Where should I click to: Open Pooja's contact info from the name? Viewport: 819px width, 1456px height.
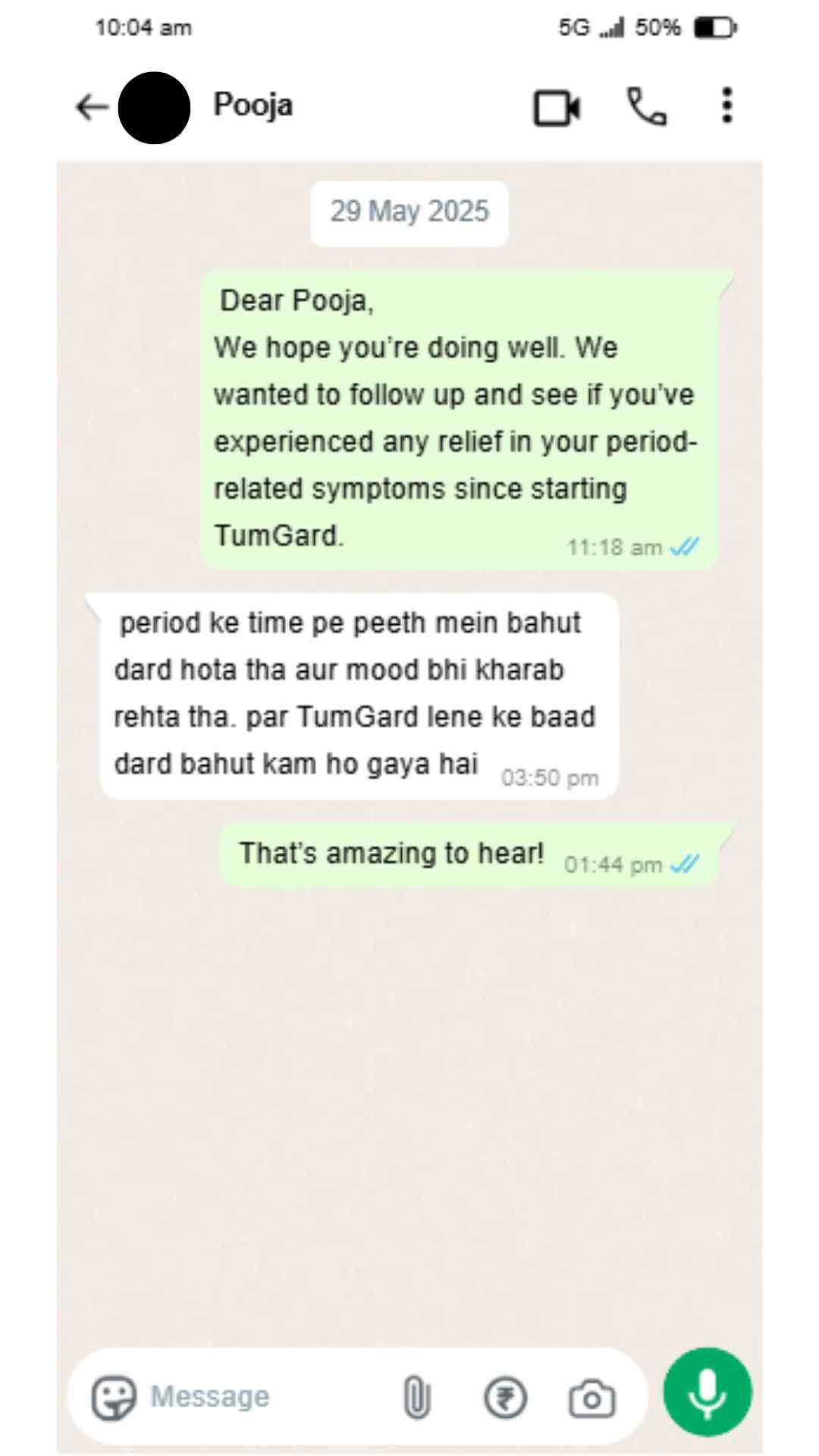[253, 105]
